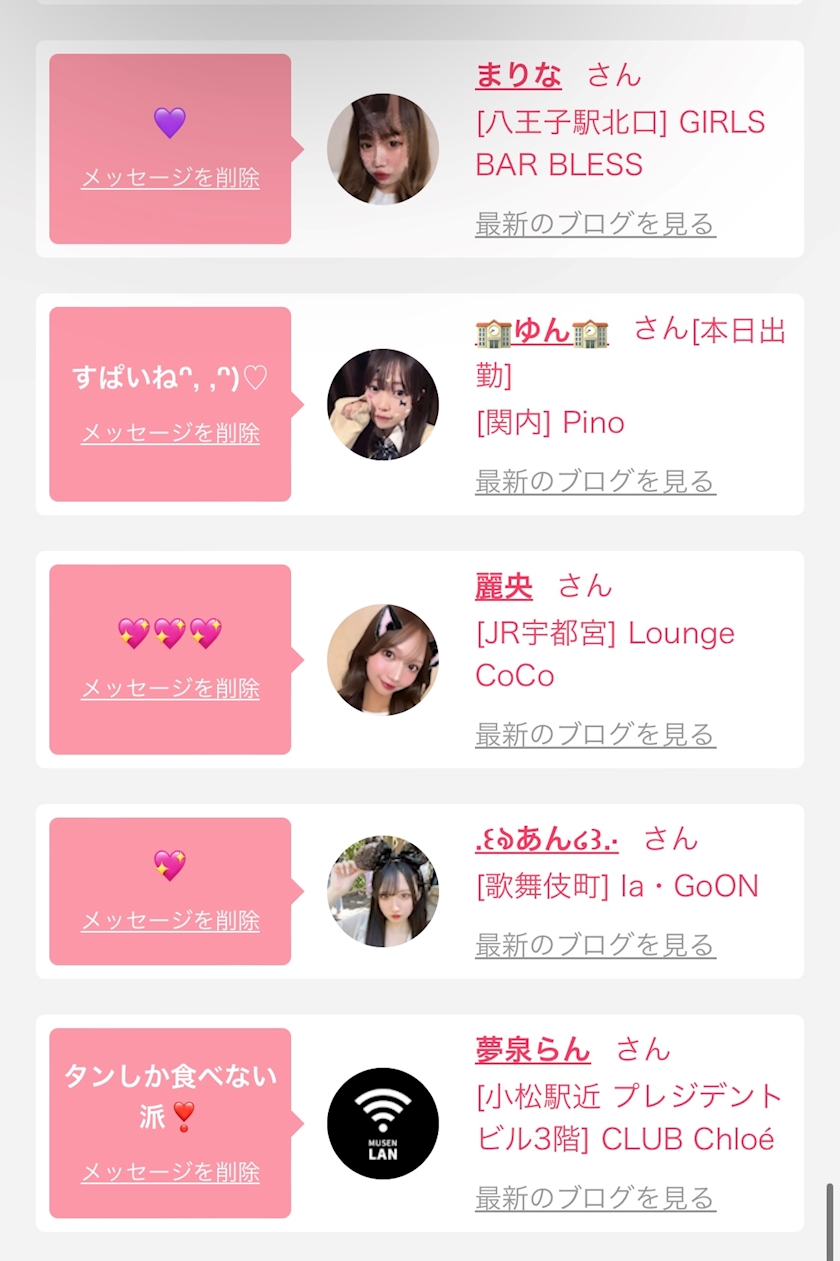Screen dimensions: 840x1261
Task: Tap 麗央's cat-ear profile photo
Action: 382,659
